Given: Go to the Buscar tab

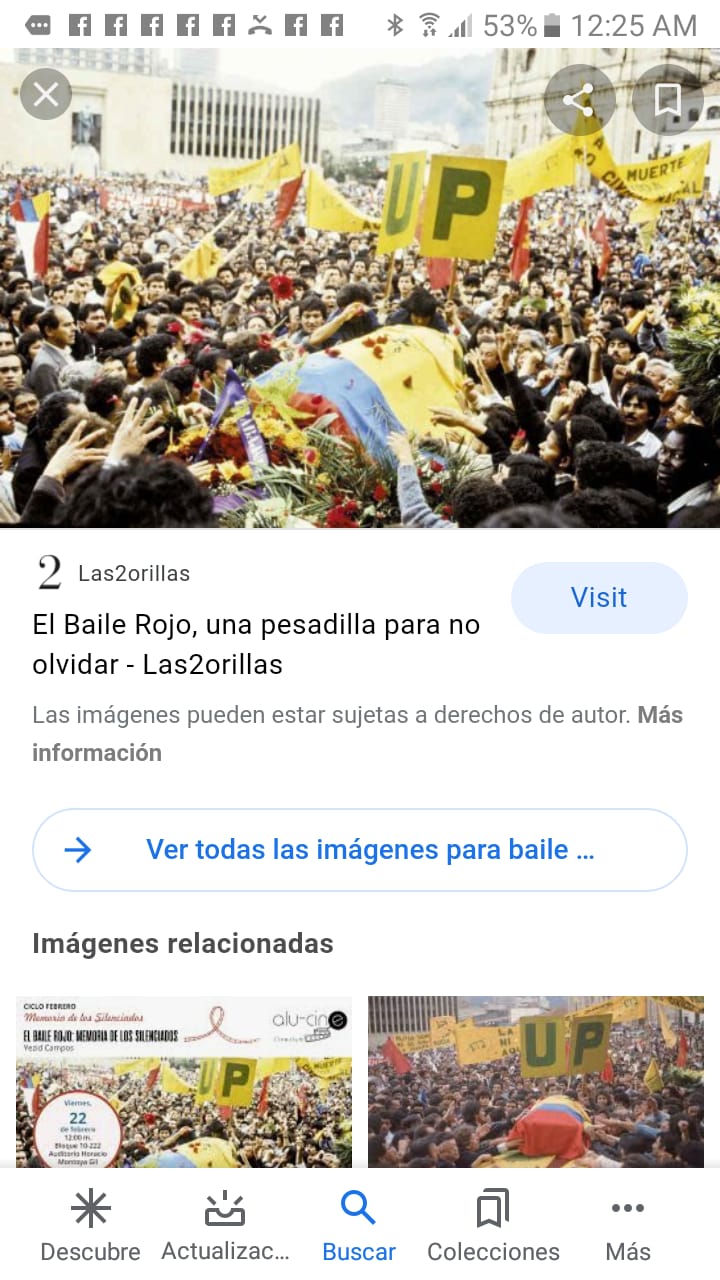Looking at the screenshot, I should (x=359, y=1225).
